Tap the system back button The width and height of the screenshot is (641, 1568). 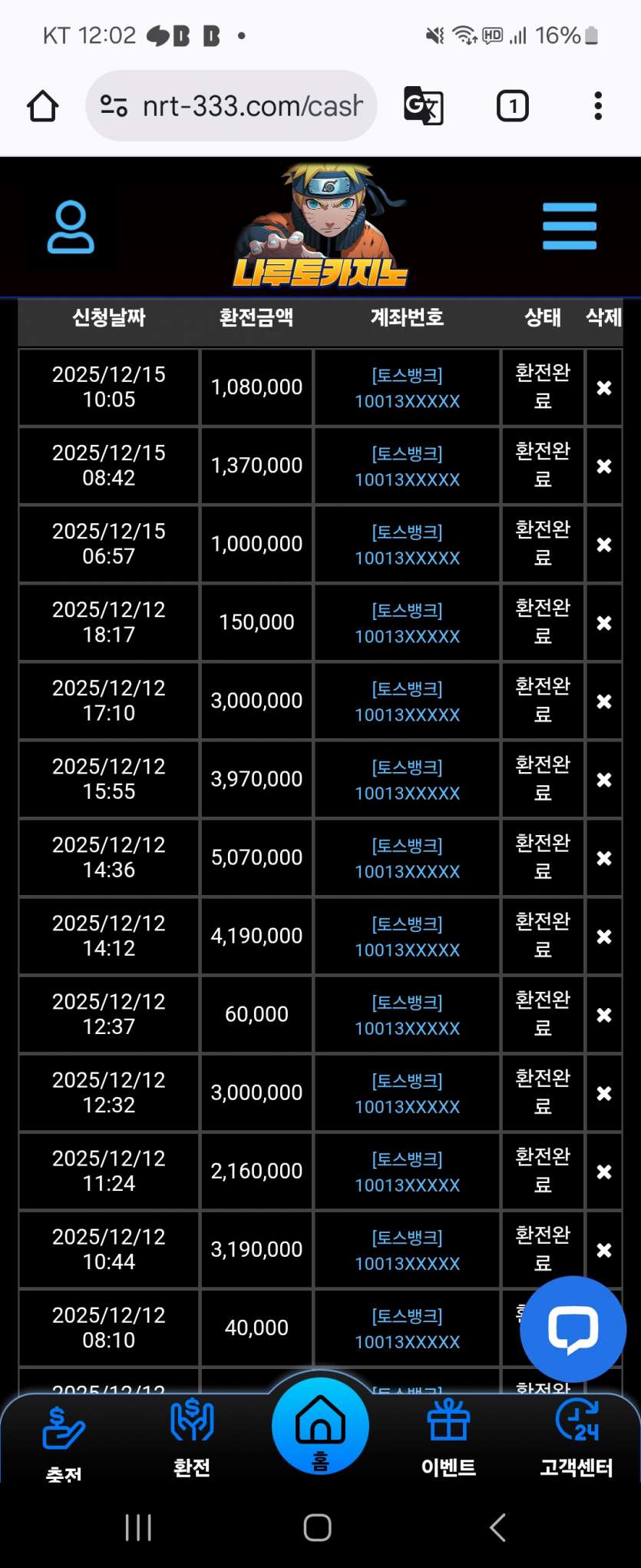[498, 1527]
